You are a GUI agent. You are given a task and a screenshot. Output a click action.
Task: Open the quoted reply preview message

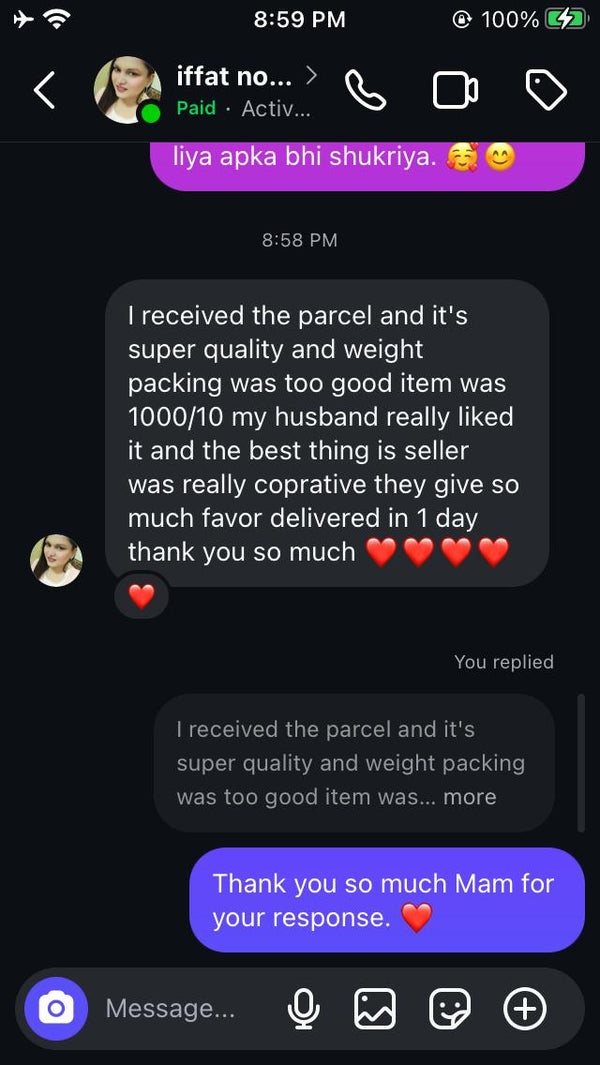[353, 763]
